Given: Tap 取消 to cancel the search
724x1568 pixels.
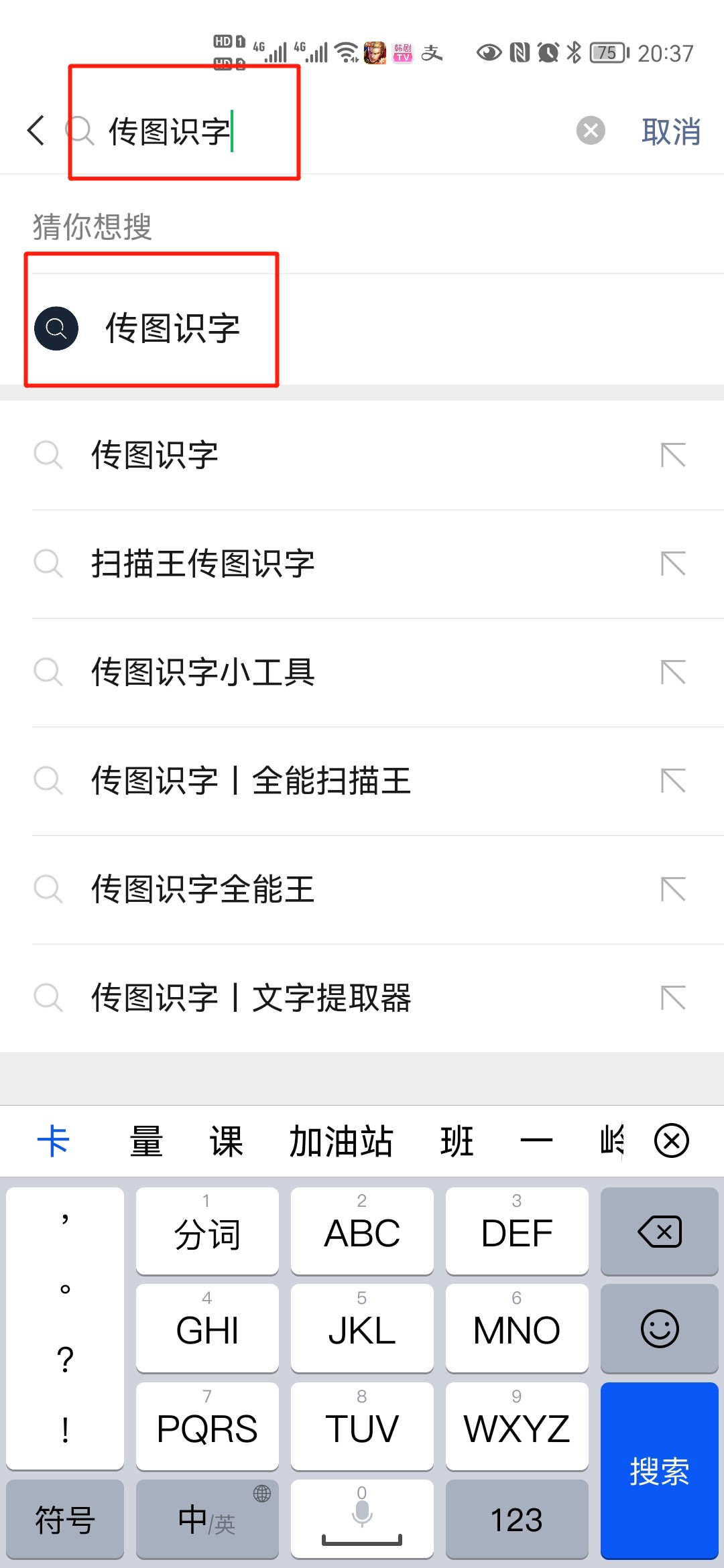Looking at the screenshot, I should click(671, 131).
